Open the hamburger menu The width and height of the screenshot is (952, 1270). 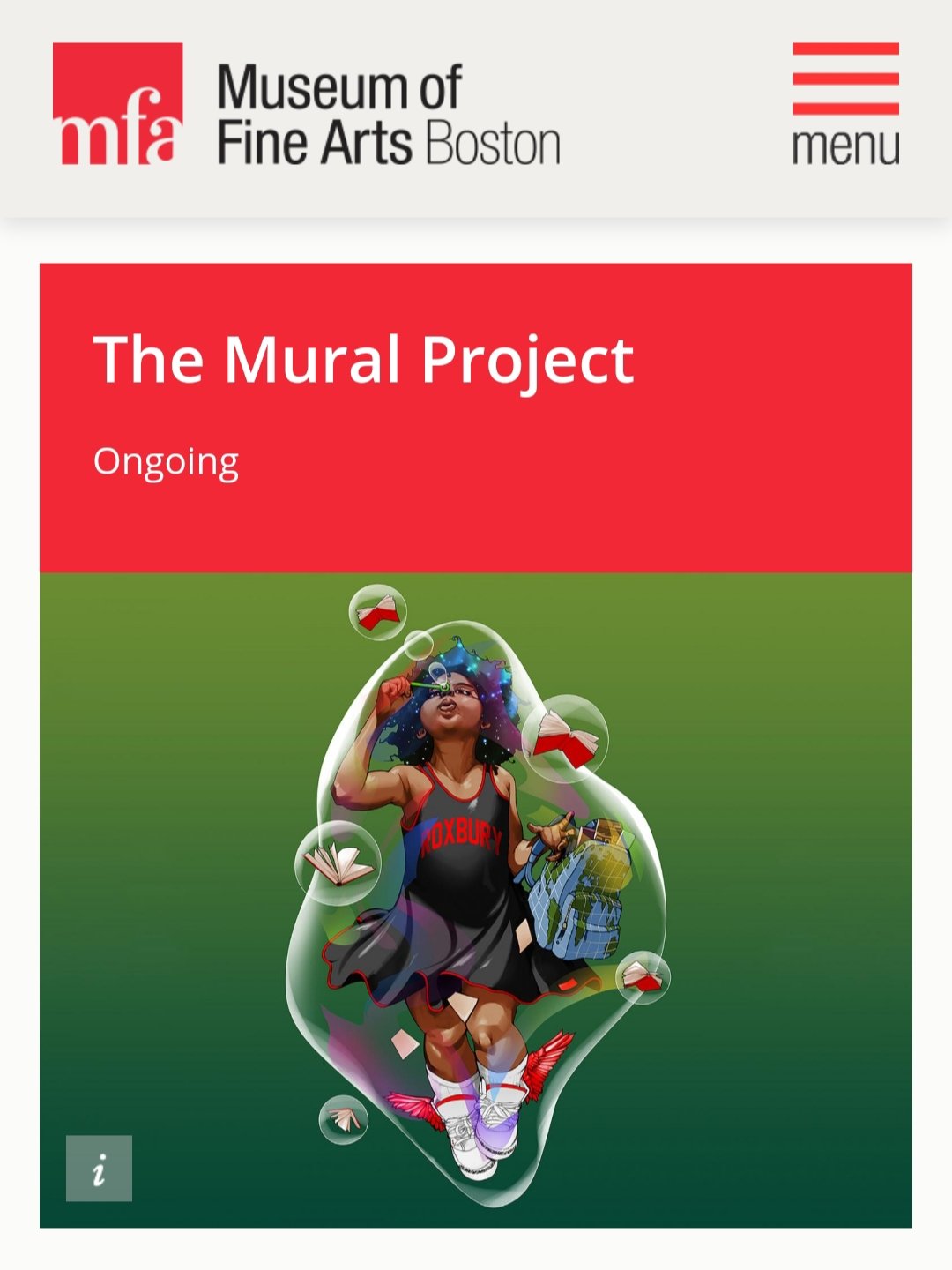pos(845,103)
